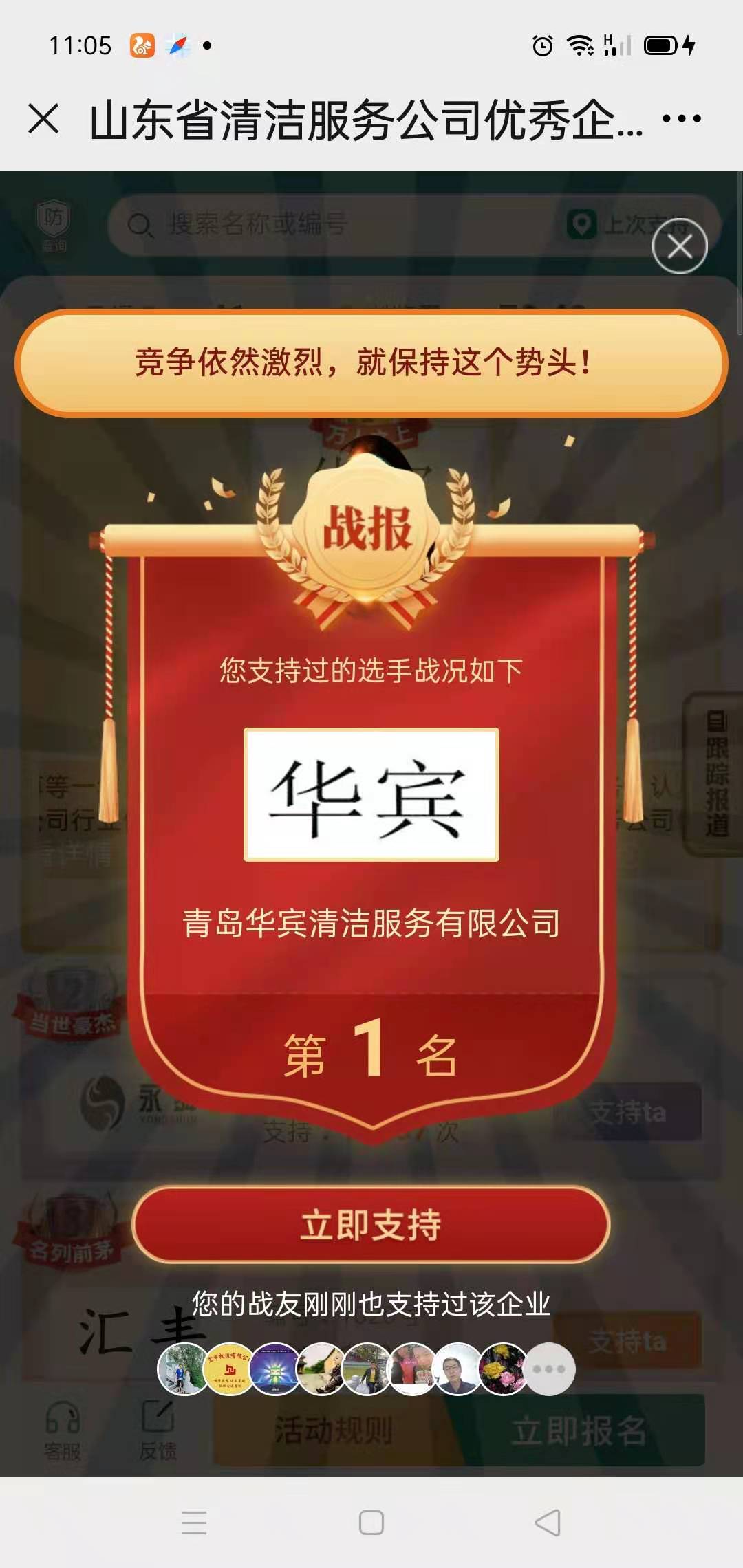Open the three-dot overflow menu
This screenshot has height=1568, width=743.
click(x=681, y=119)
